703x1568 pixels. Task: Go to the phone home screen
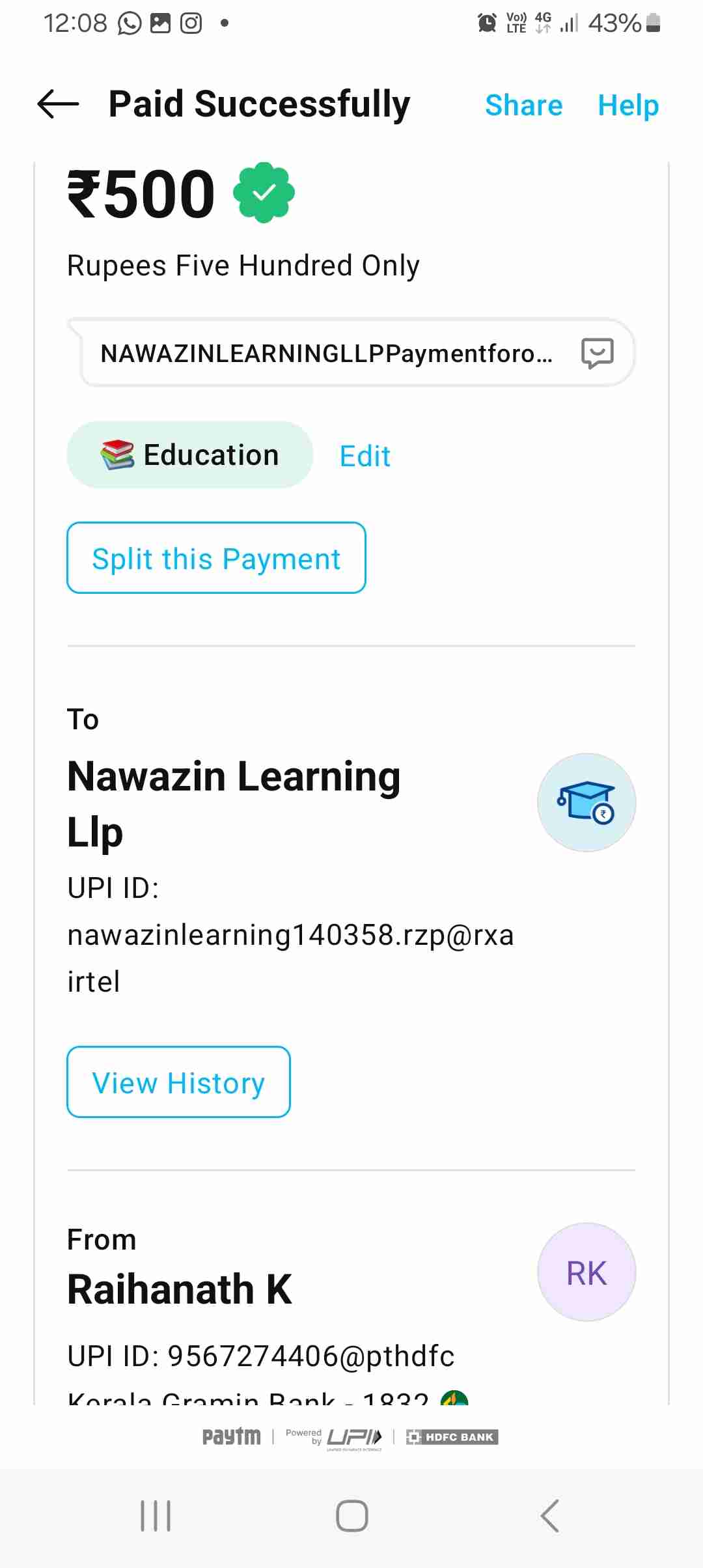pyautogui.click(x=351, y=1516)
